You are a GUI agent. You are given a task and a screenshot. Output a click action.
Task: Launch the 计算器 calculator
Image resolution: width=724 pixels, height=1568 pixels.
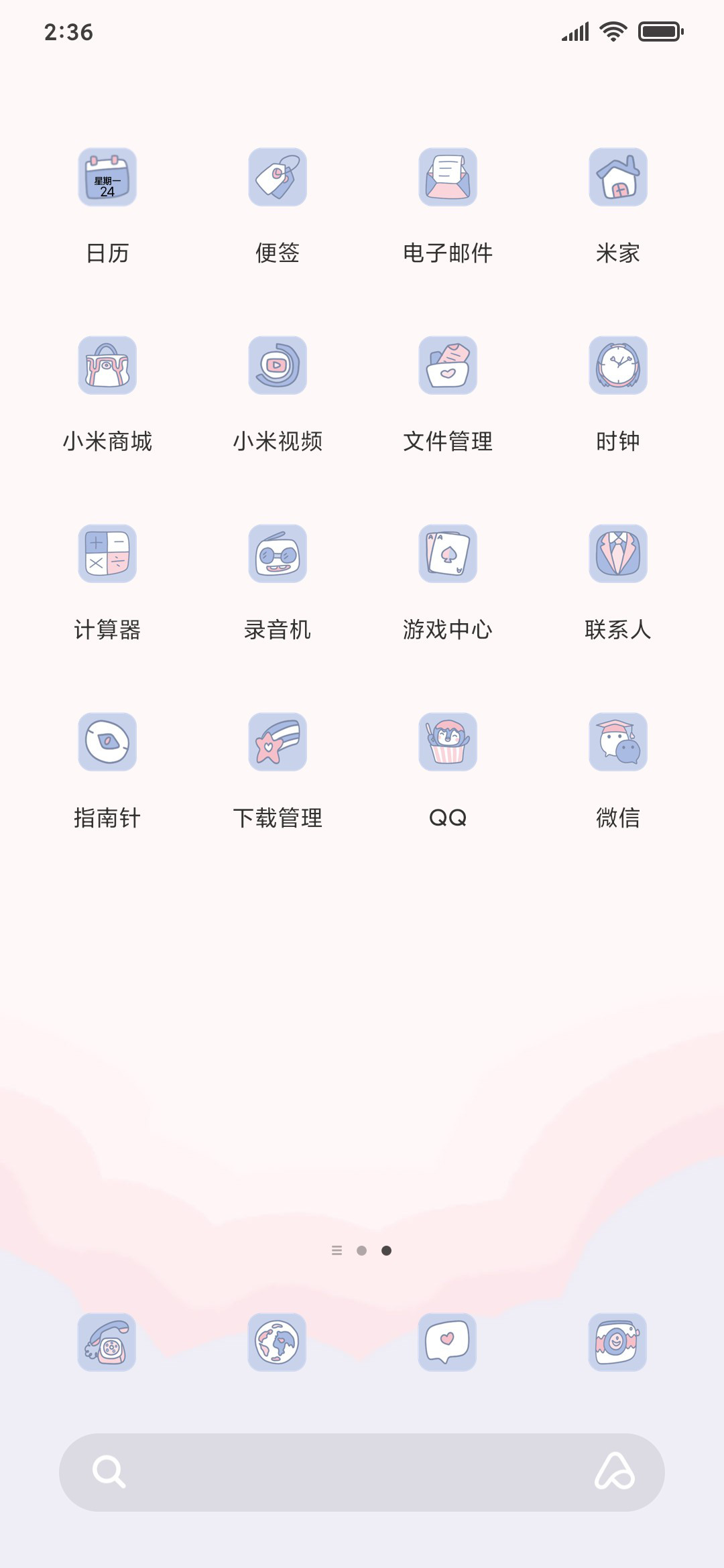point(107,553)
